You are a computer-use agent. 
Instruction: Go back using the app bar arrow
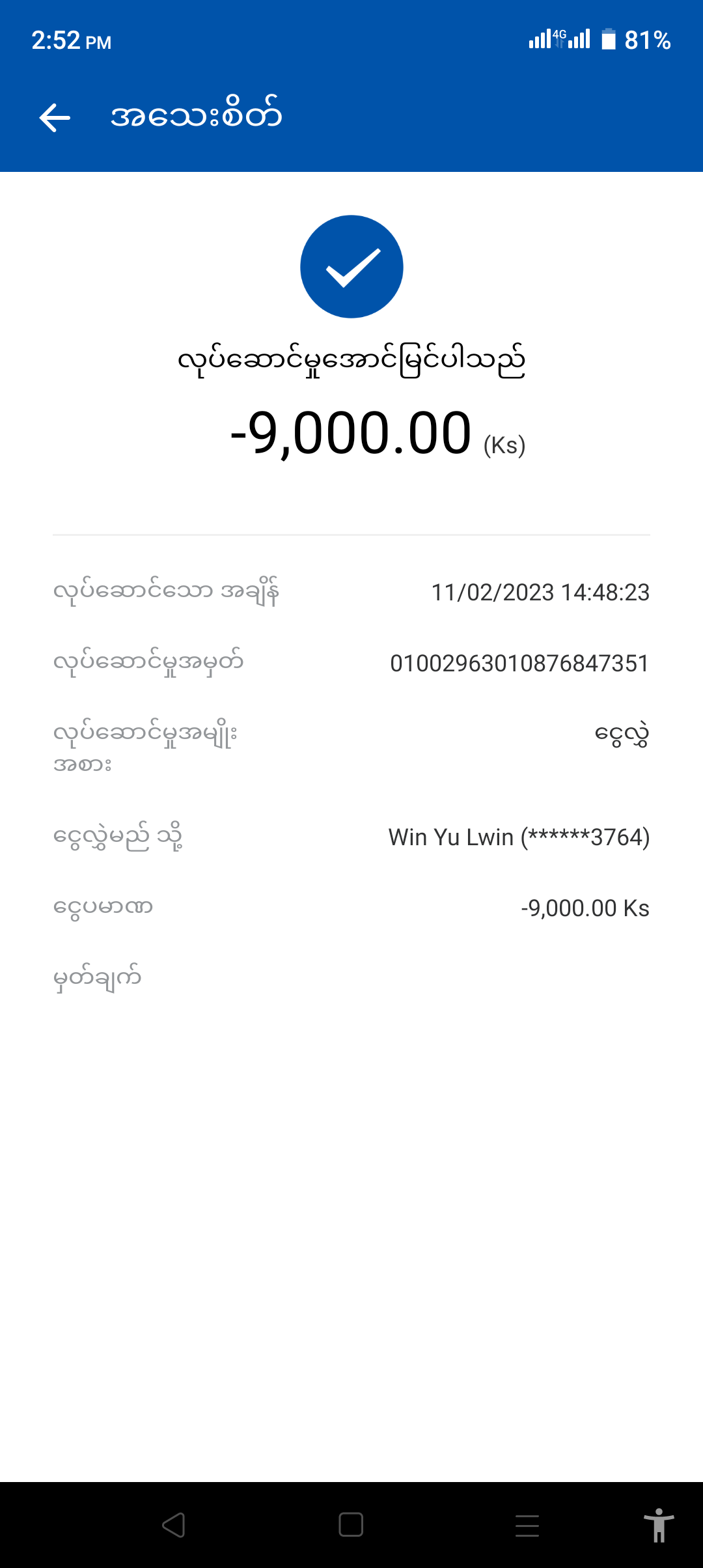[x=55, y=118]
